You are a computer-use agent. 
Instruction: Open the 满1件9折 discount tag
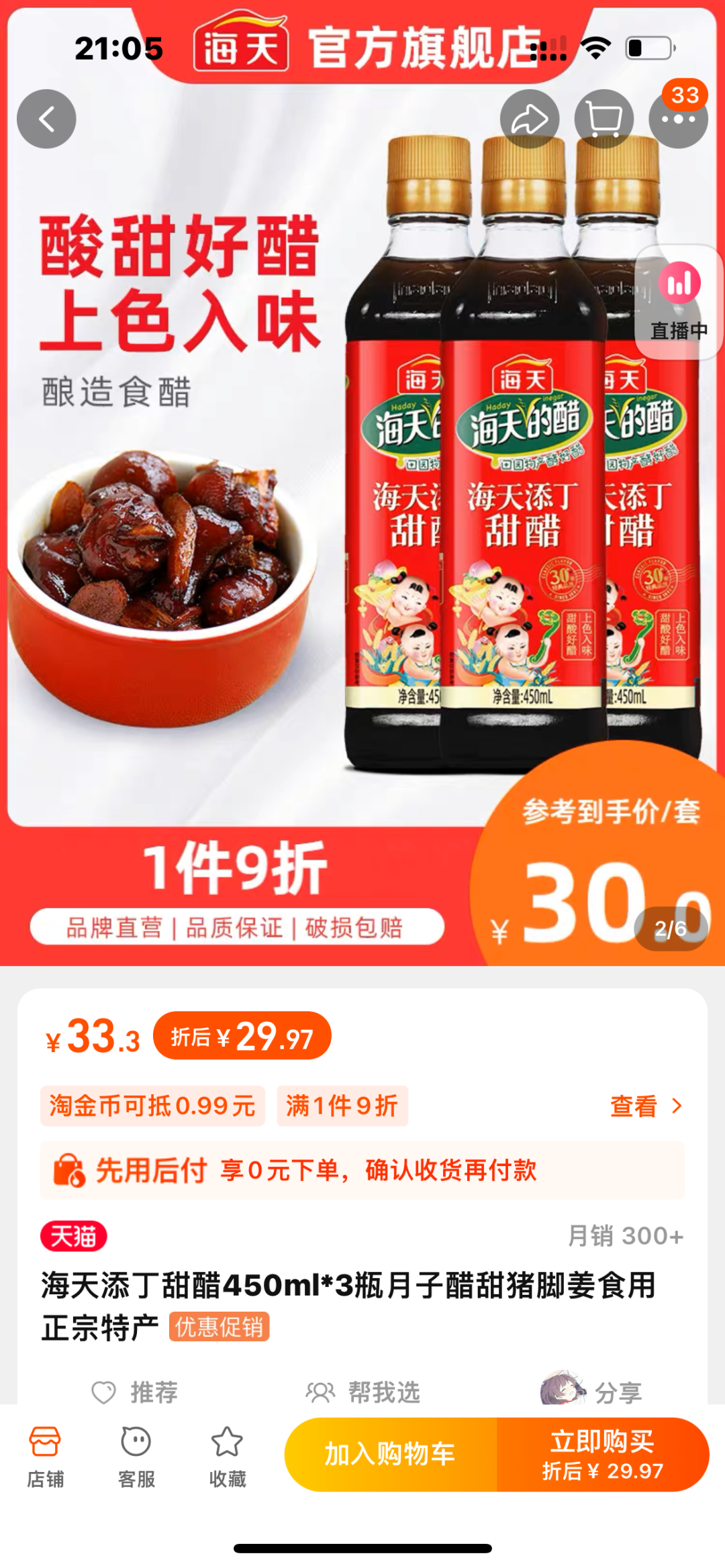(x=342, y=1106)
